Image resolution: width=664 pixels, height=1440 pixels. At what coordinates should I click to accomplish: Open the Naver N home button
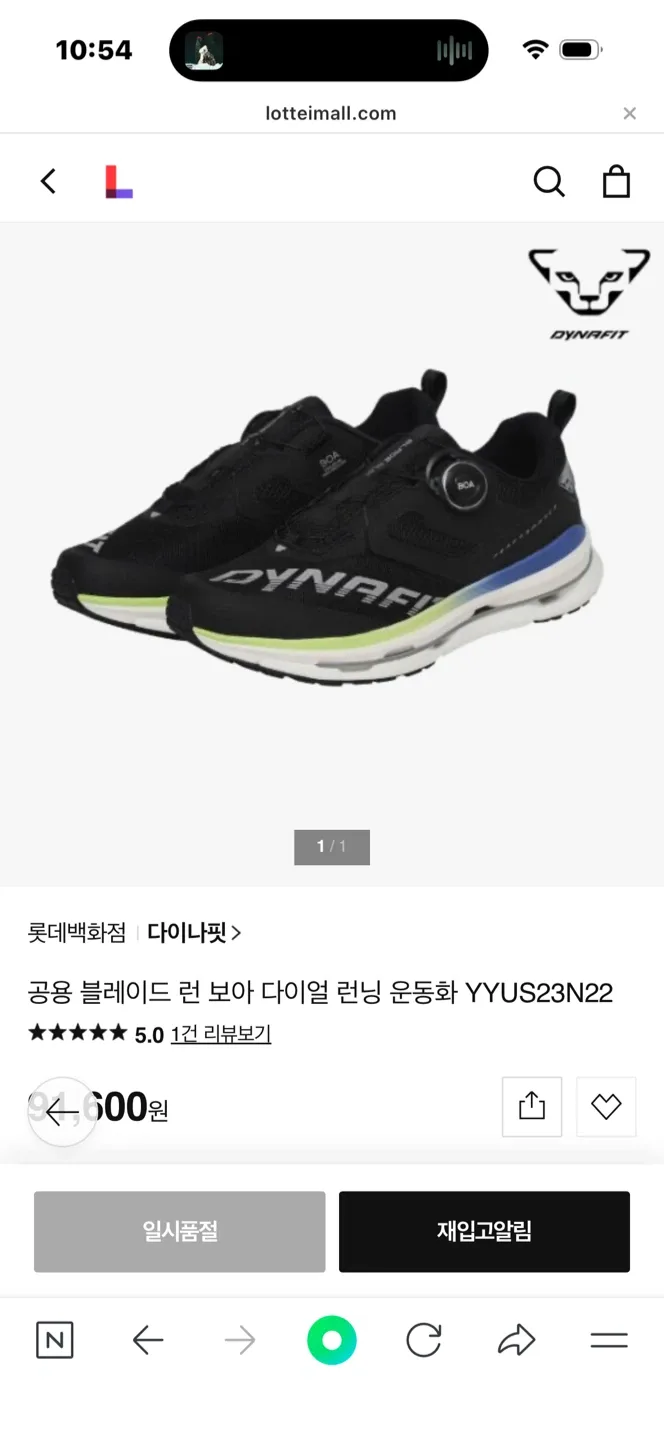[x=54, y=1340]
